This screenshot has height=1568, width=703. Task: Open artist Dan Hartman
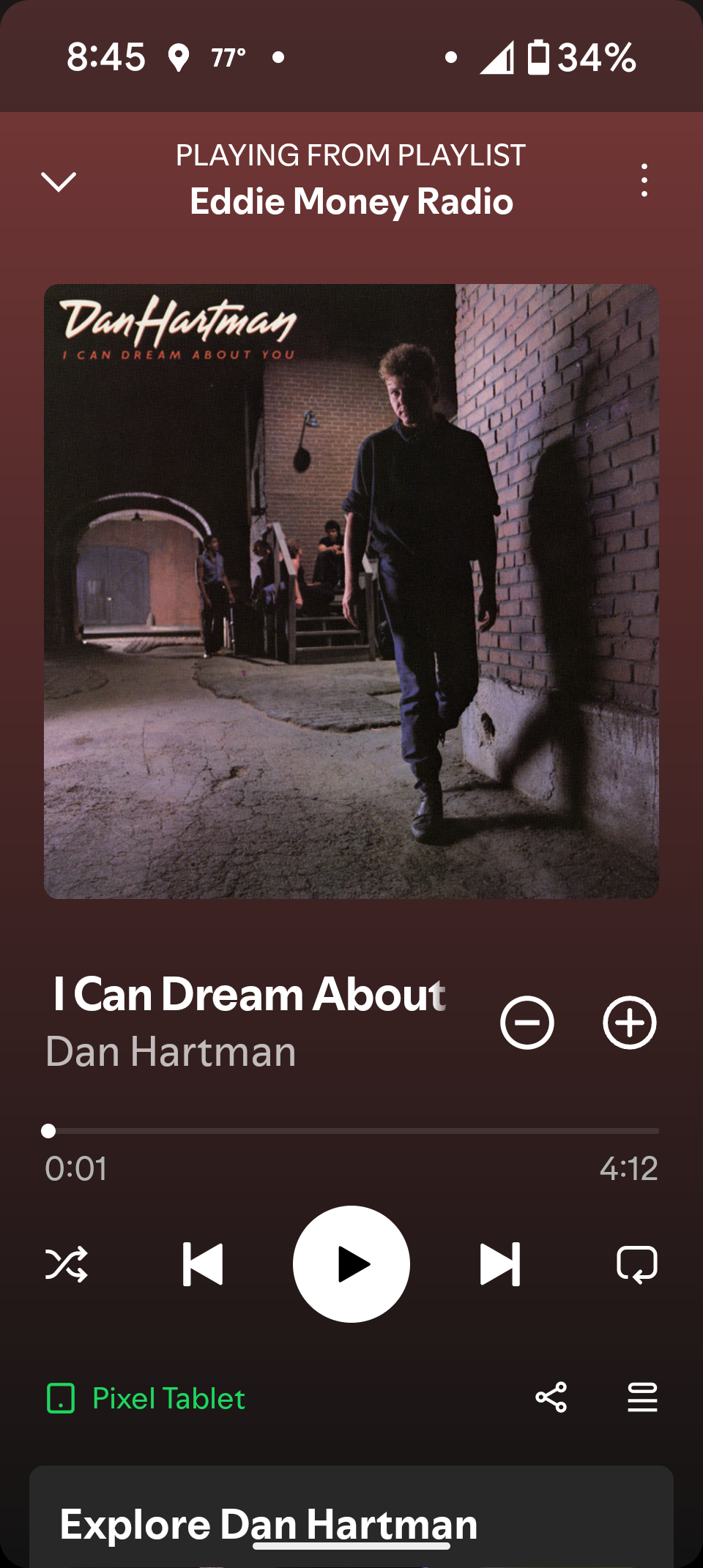click(171, 1052)
